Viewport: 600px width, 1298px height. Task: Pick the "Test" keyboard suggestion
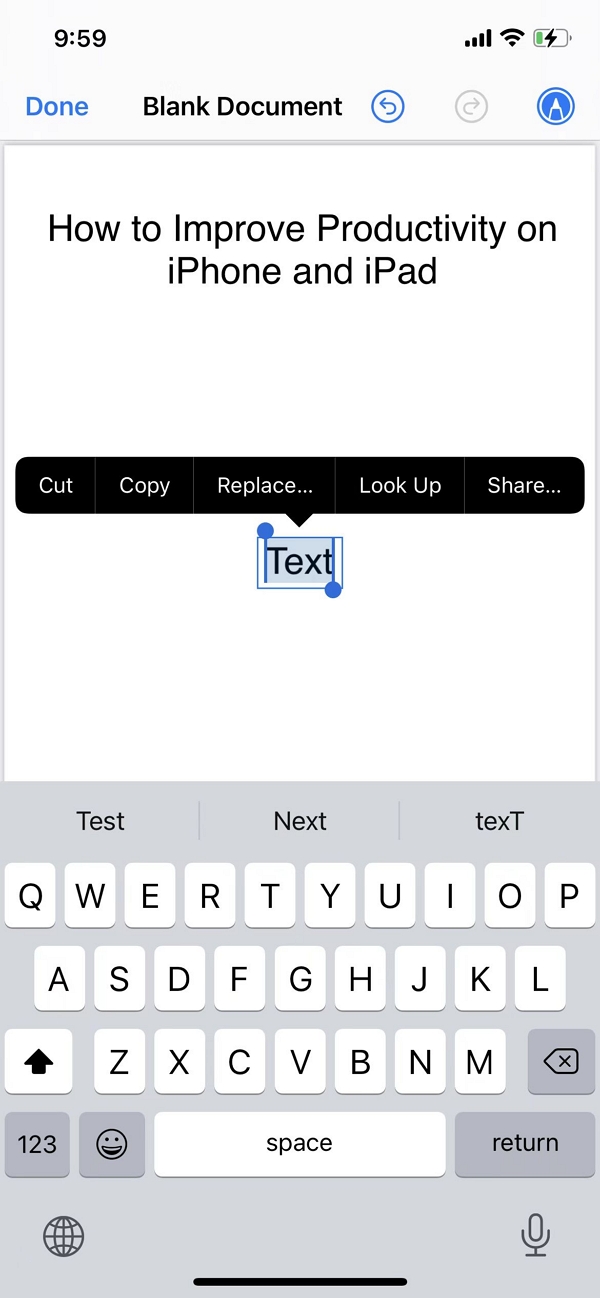coord(100,821)
